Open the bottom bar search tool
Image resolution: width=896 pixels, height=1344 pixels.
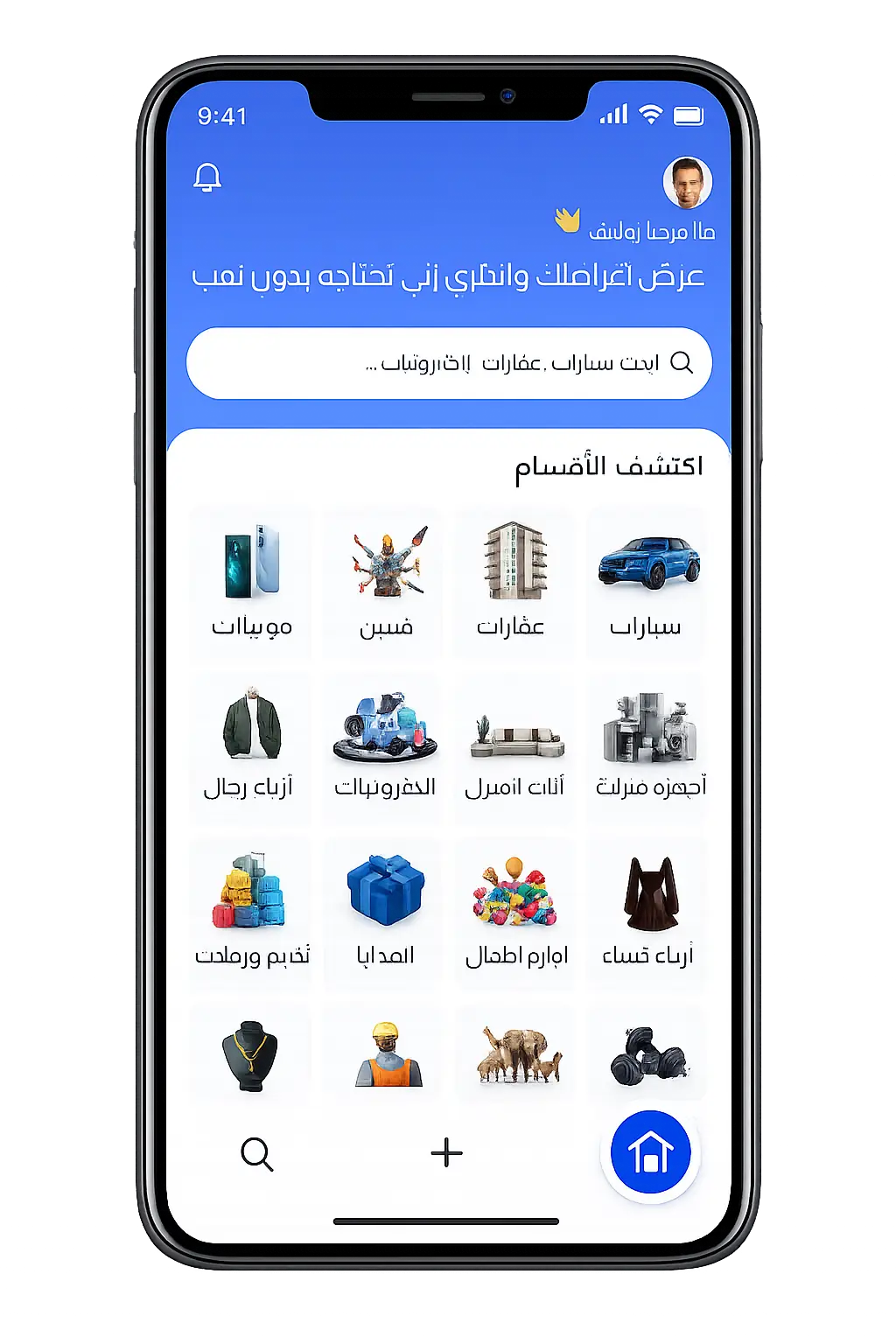click(x=255, y=1154)
